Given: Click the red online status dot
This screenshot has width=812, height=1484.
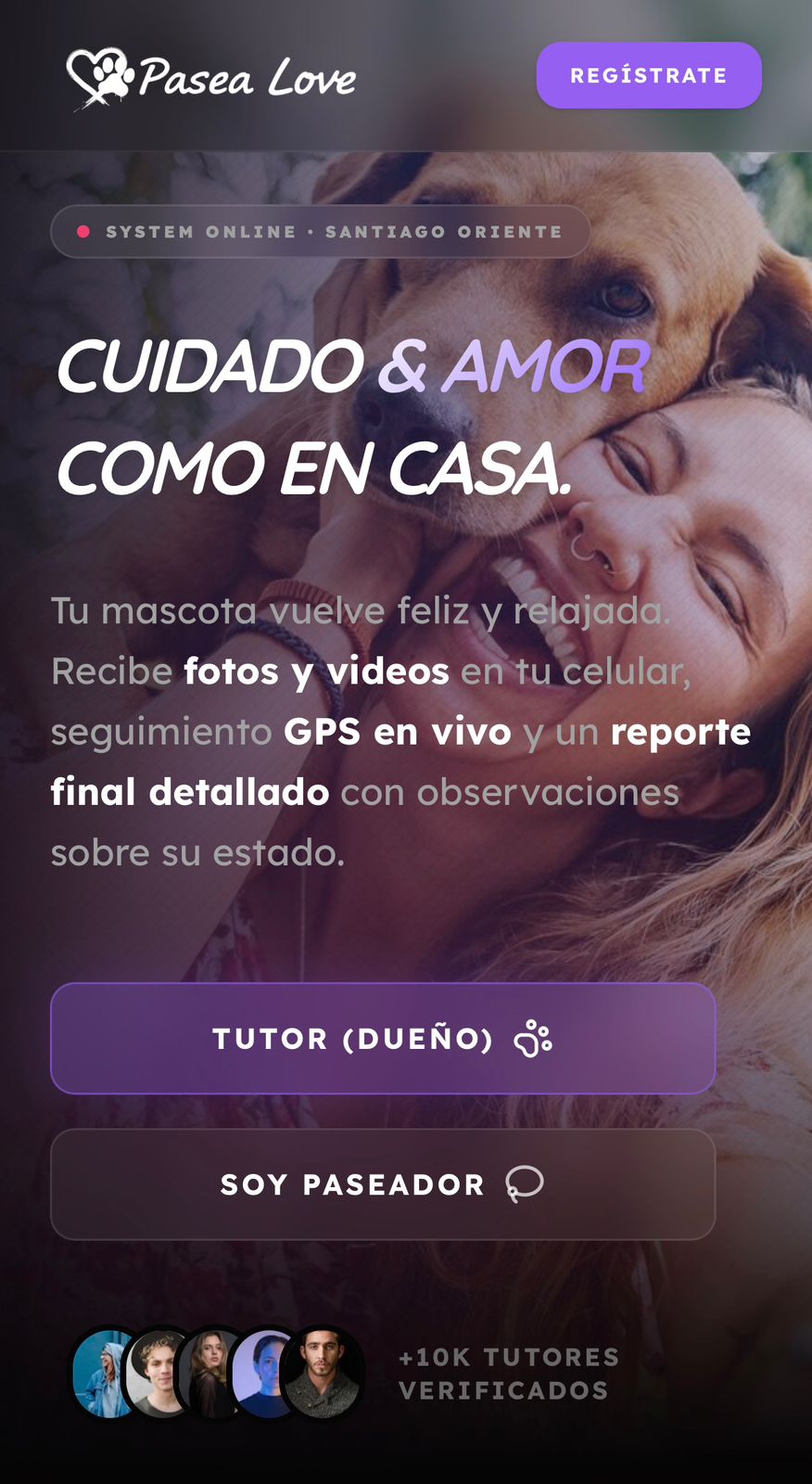Looking at the screenshot, I should (84, 231).
